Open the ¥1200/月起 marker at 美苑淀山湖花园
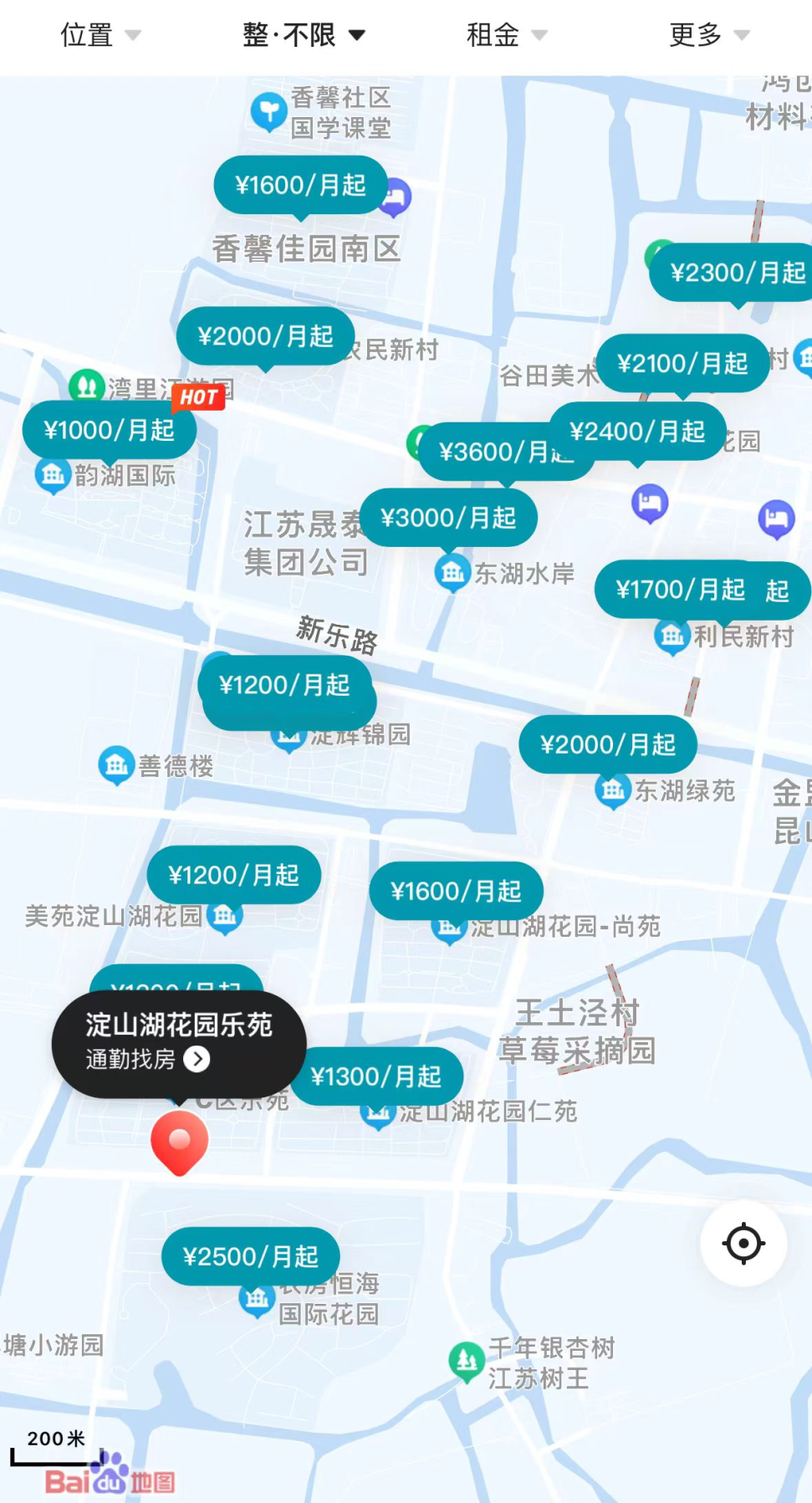812x1503 pixels. pos(233,876)
